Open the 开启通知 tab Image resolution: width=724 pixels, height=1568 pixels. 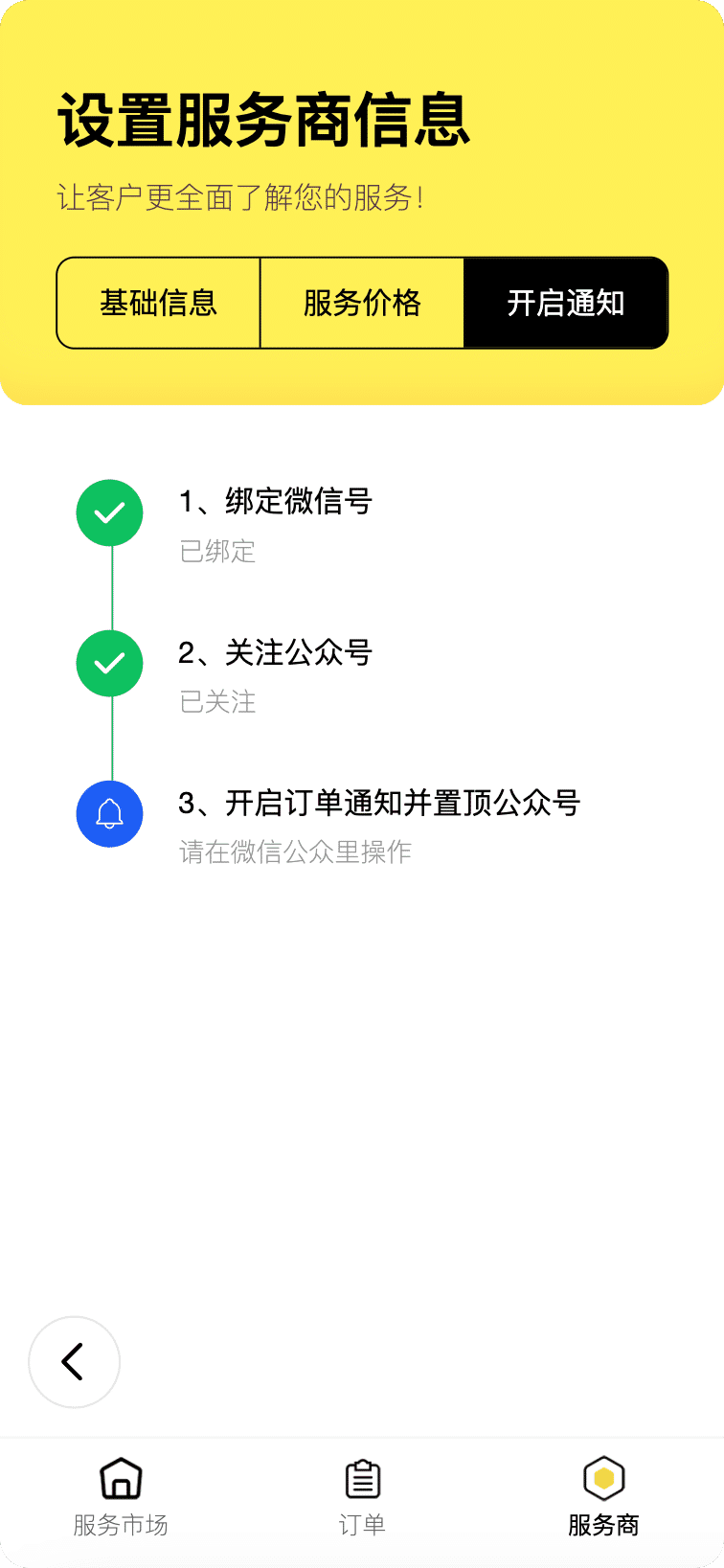(565, 303)
